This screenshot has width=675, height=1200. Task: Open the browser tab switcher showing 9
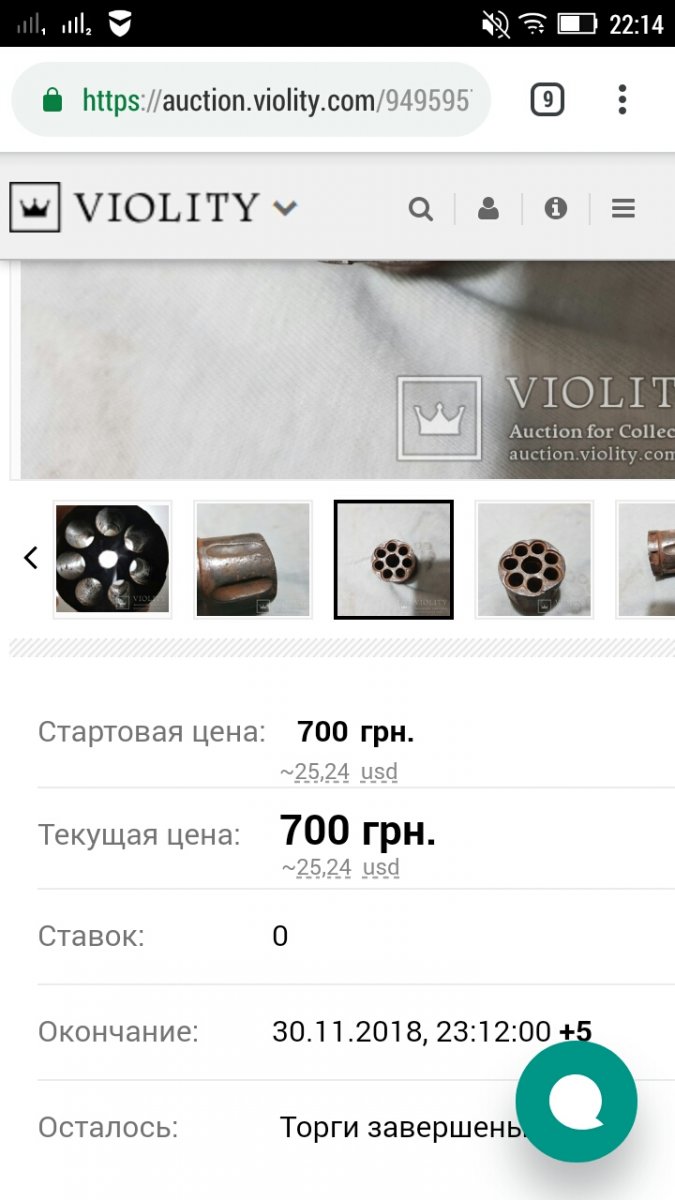[x=547, y=100]
